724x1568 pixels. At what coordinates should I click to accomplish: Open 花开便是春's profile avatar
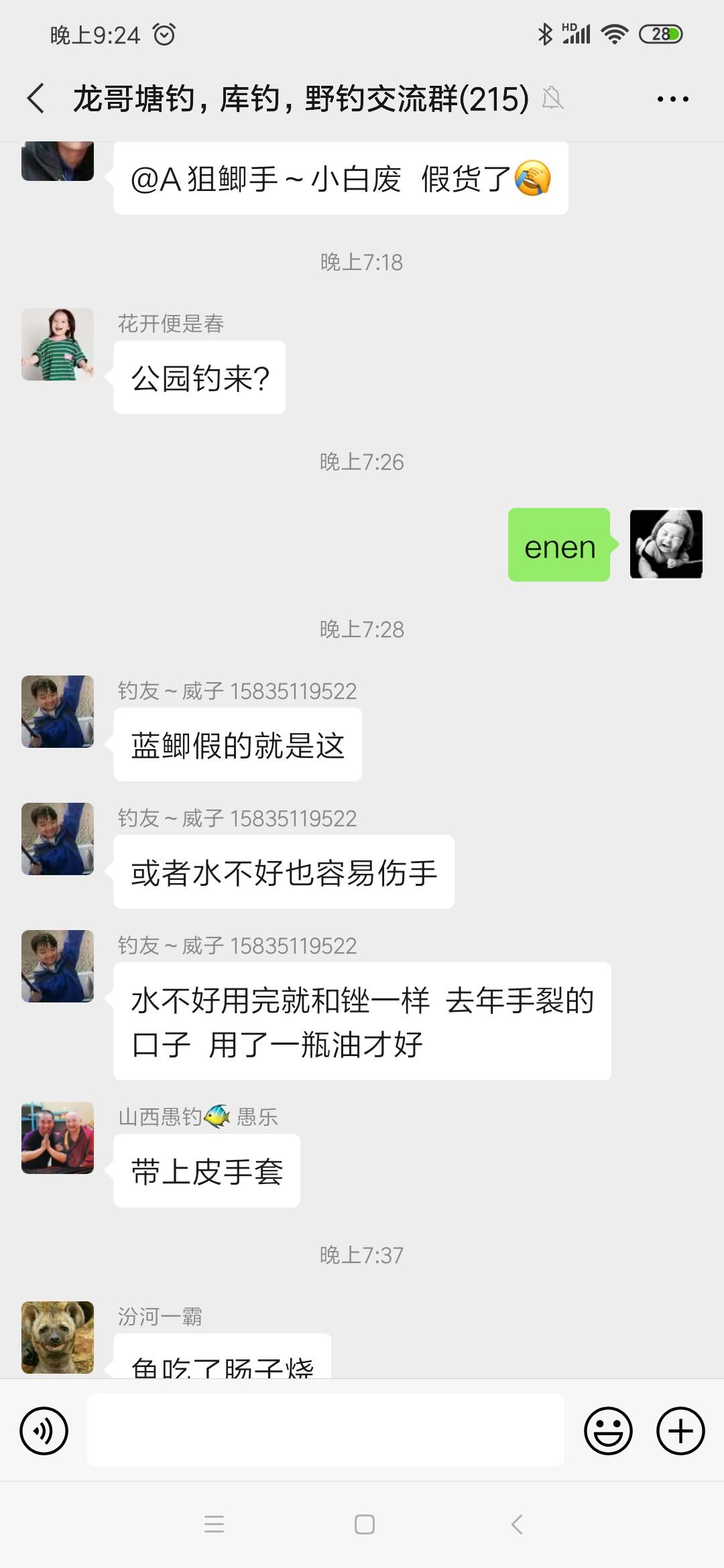coord(58,344)
